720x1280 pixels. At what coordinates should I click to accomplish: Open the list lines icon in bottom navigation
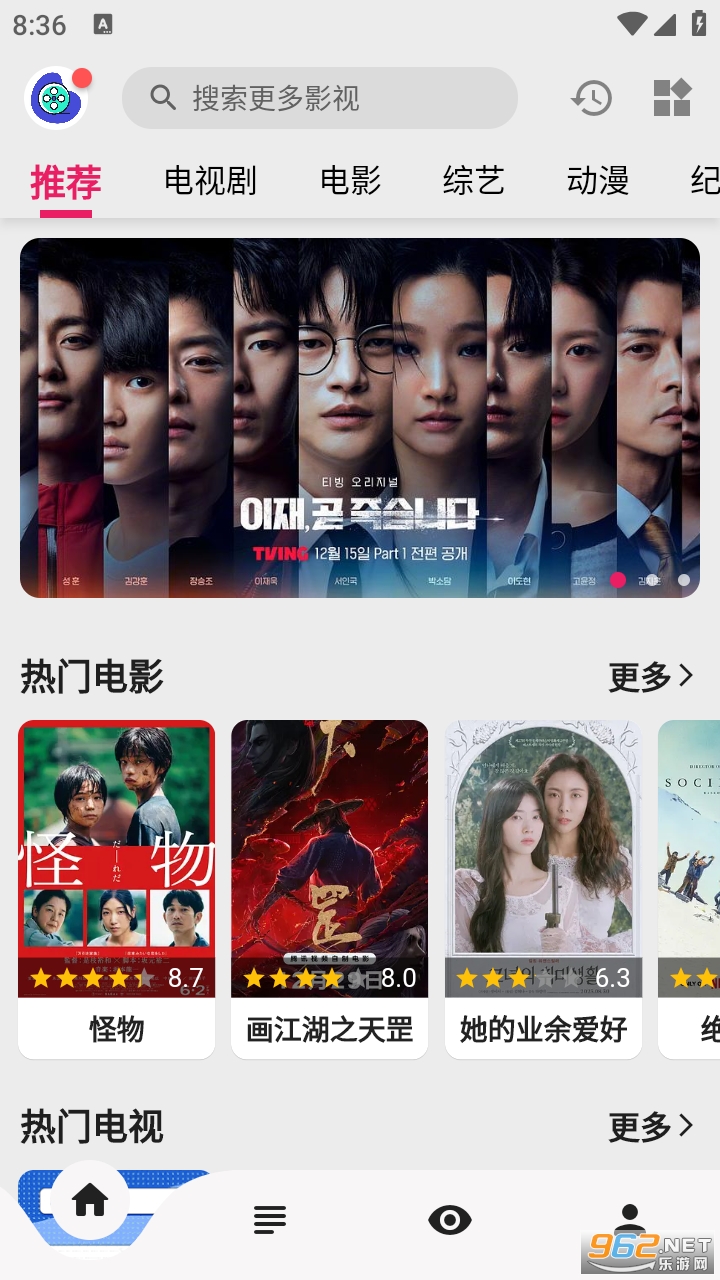coord(270,1219)
